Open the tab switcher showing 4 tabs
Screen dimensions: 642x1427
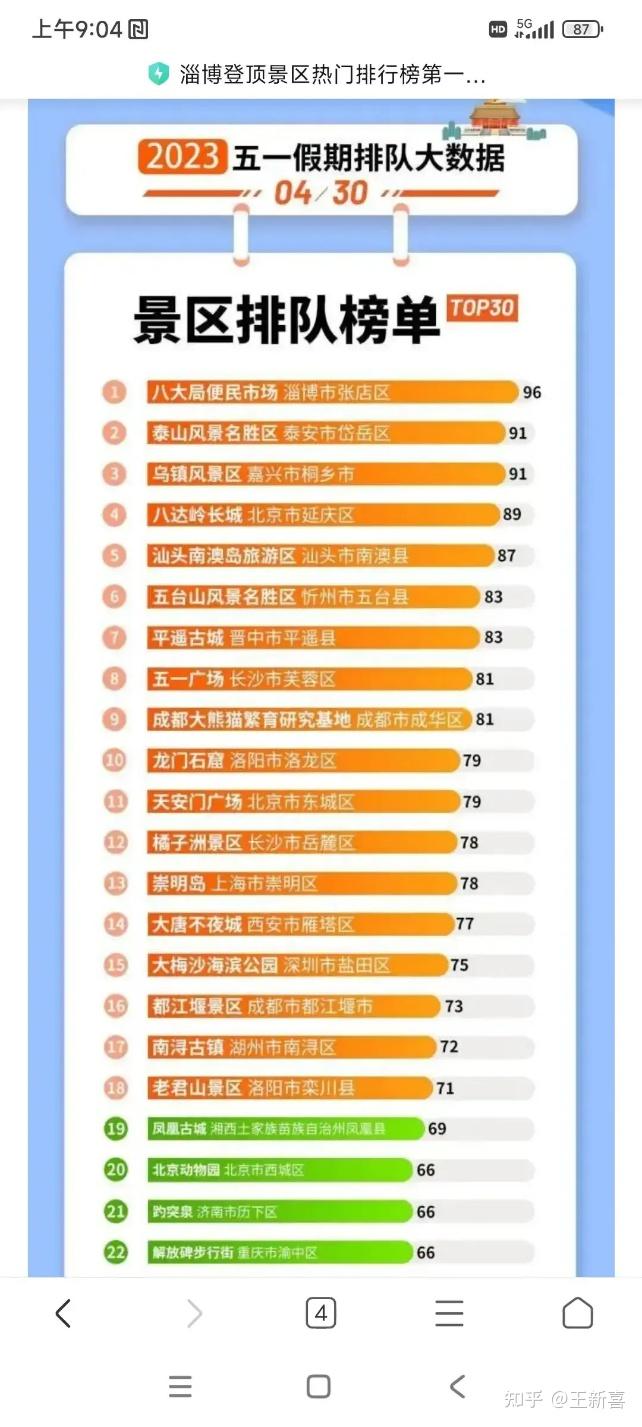320,1313
